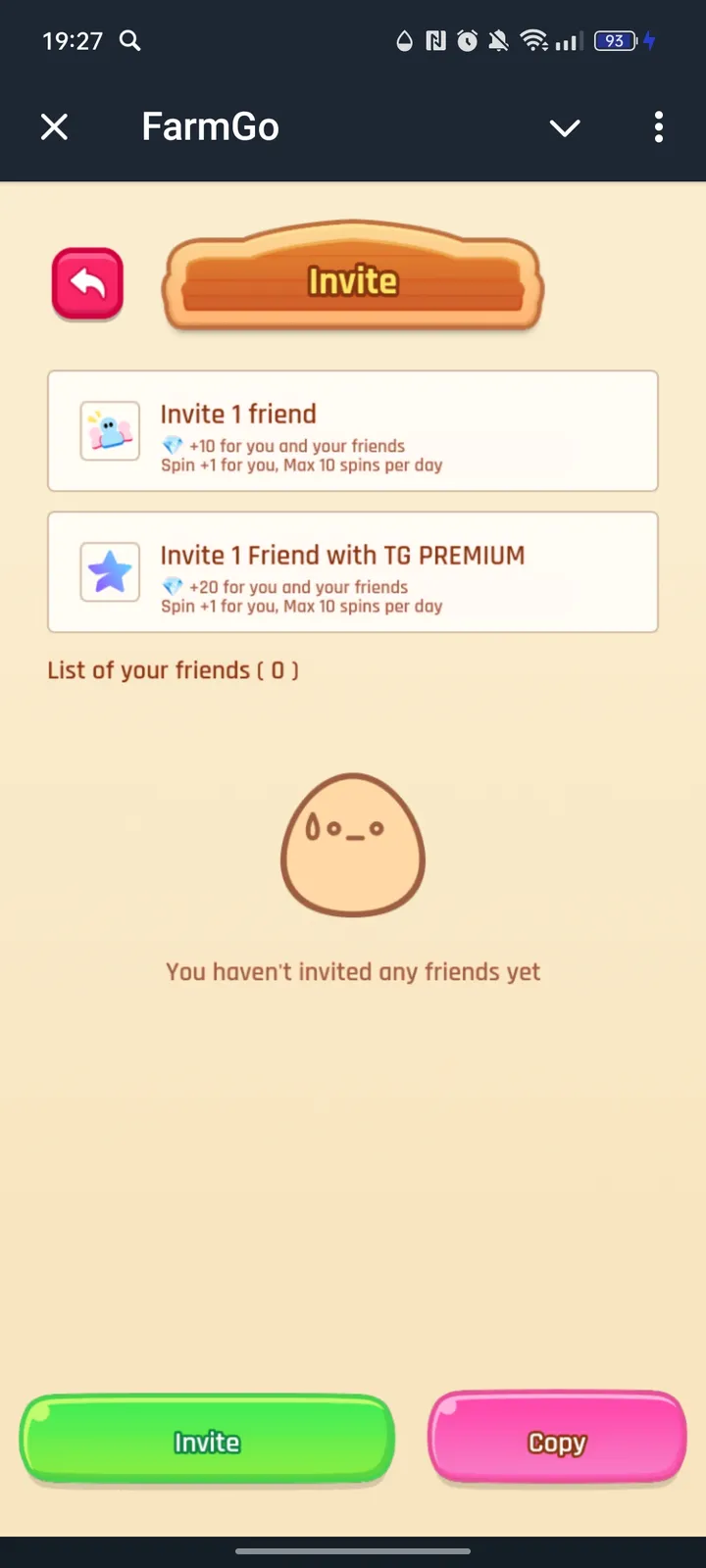Collapse the mini app using the down arrow
Viewport: 706px width, 1568px height.
pos(565,127)
